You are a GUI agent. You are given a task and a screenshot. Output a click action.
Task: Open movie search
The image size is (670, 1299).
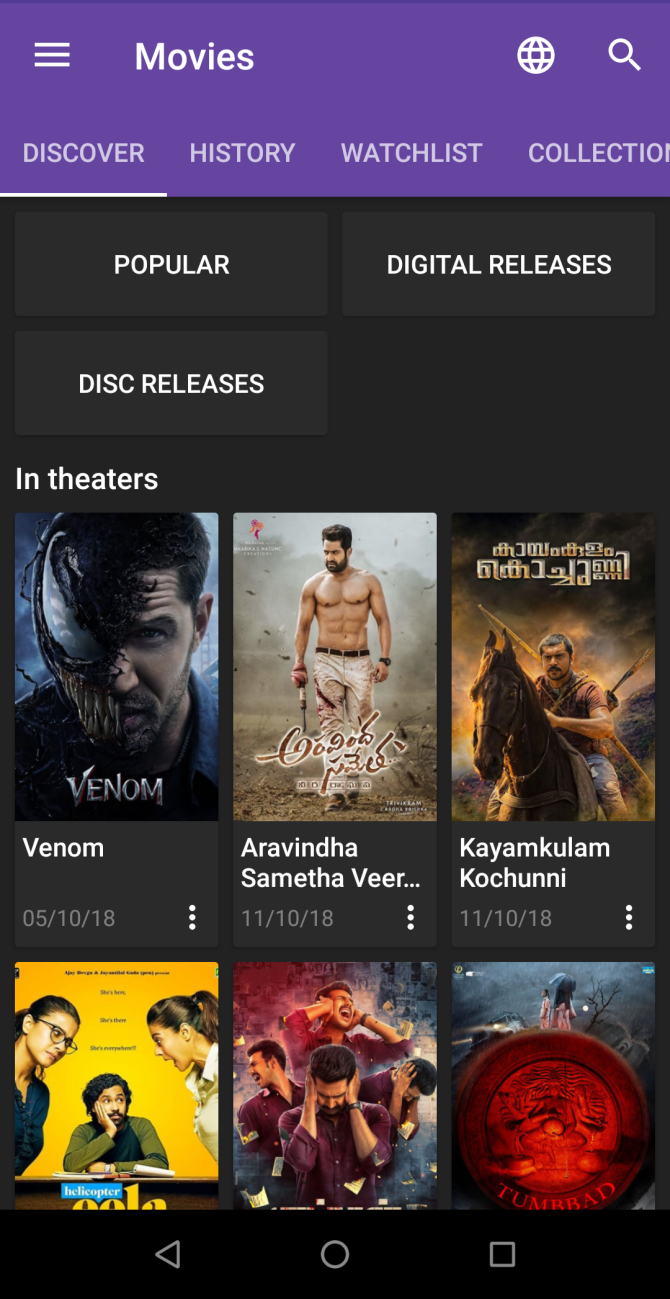(x=624, y=56)
